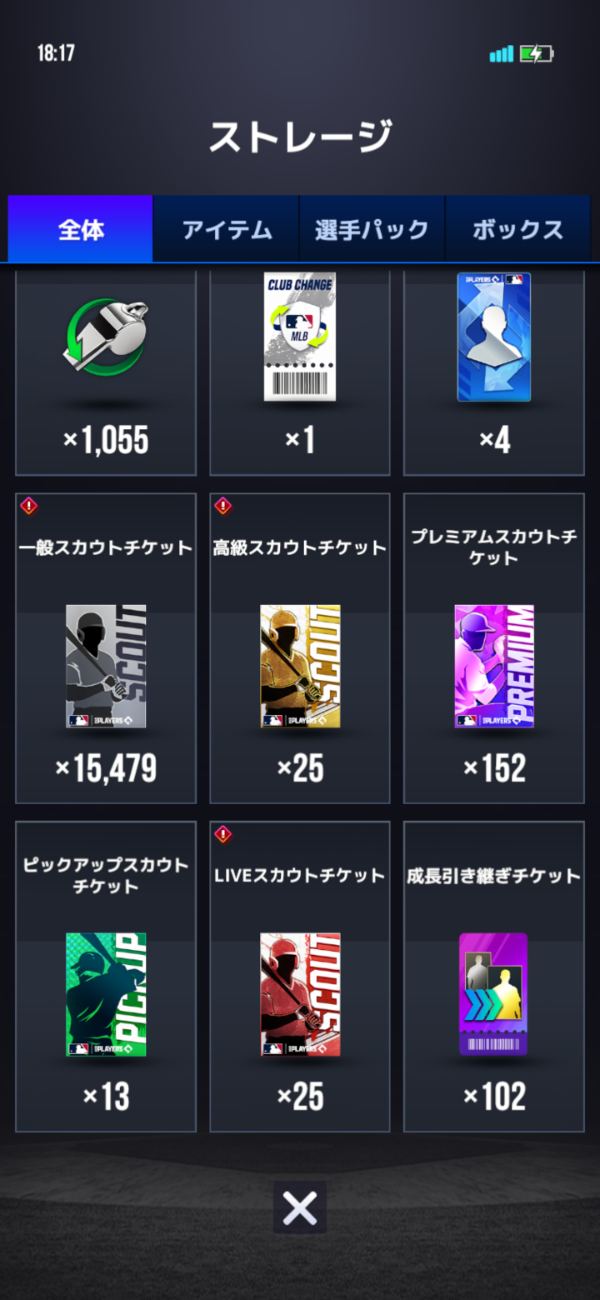The image size is (600, 1300).
Task: Select the blue player card item ×4
Action: (494, 370)
